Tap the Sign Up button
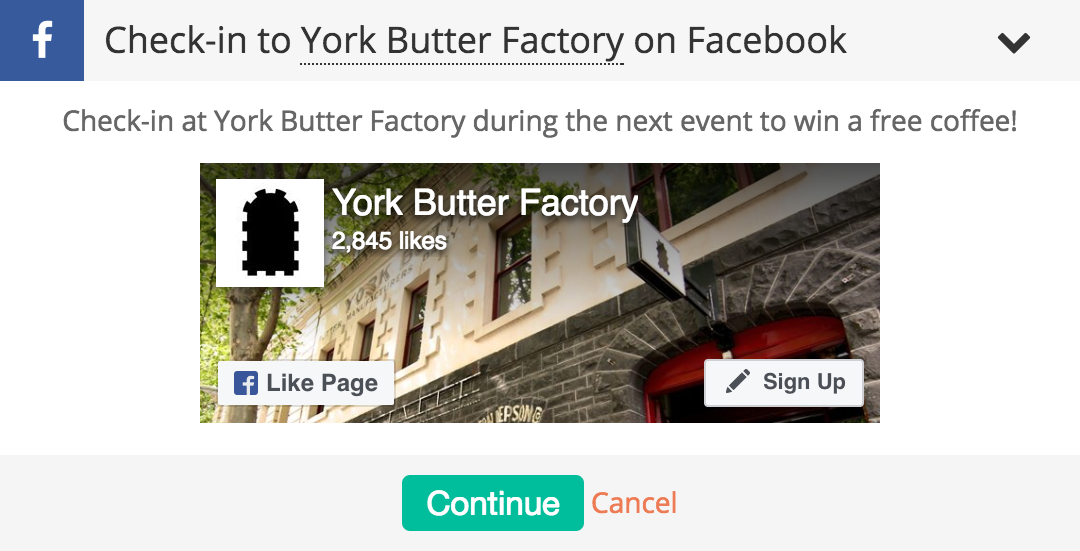Image resolution: width=1080 pixels, height=551 pixels. point(784,382)
